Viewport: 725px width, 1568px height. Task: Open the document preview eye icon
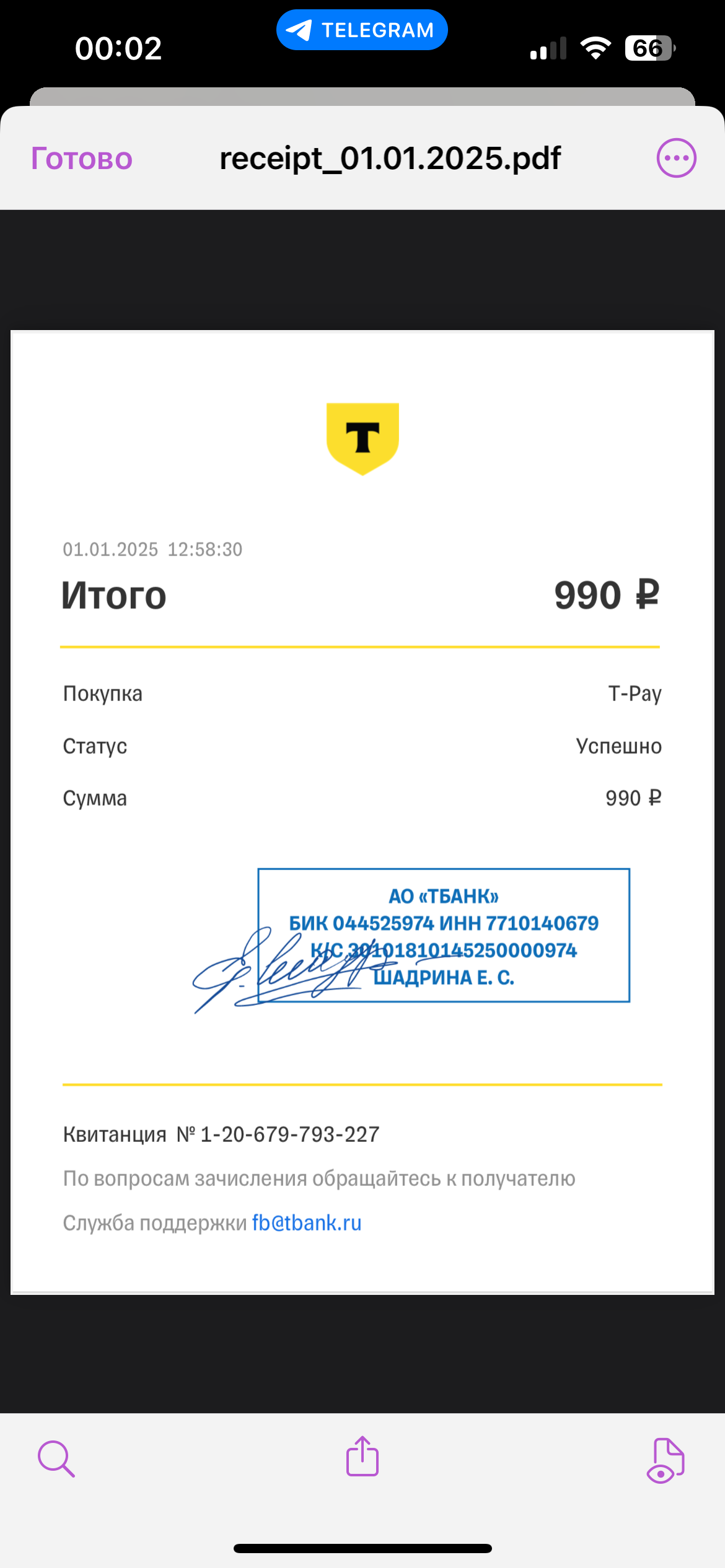point(665,1460)
